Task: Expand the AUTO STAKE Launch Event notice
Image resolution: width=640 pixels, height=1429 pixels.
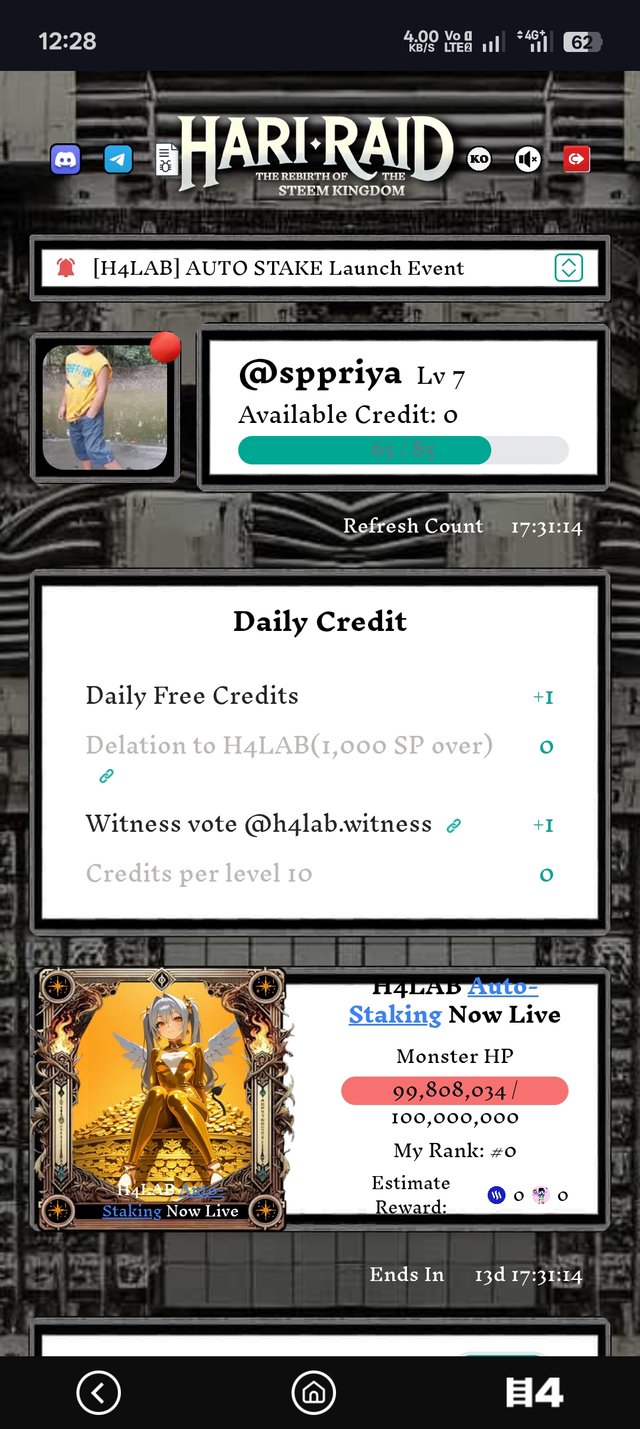Action: (568, 268)
